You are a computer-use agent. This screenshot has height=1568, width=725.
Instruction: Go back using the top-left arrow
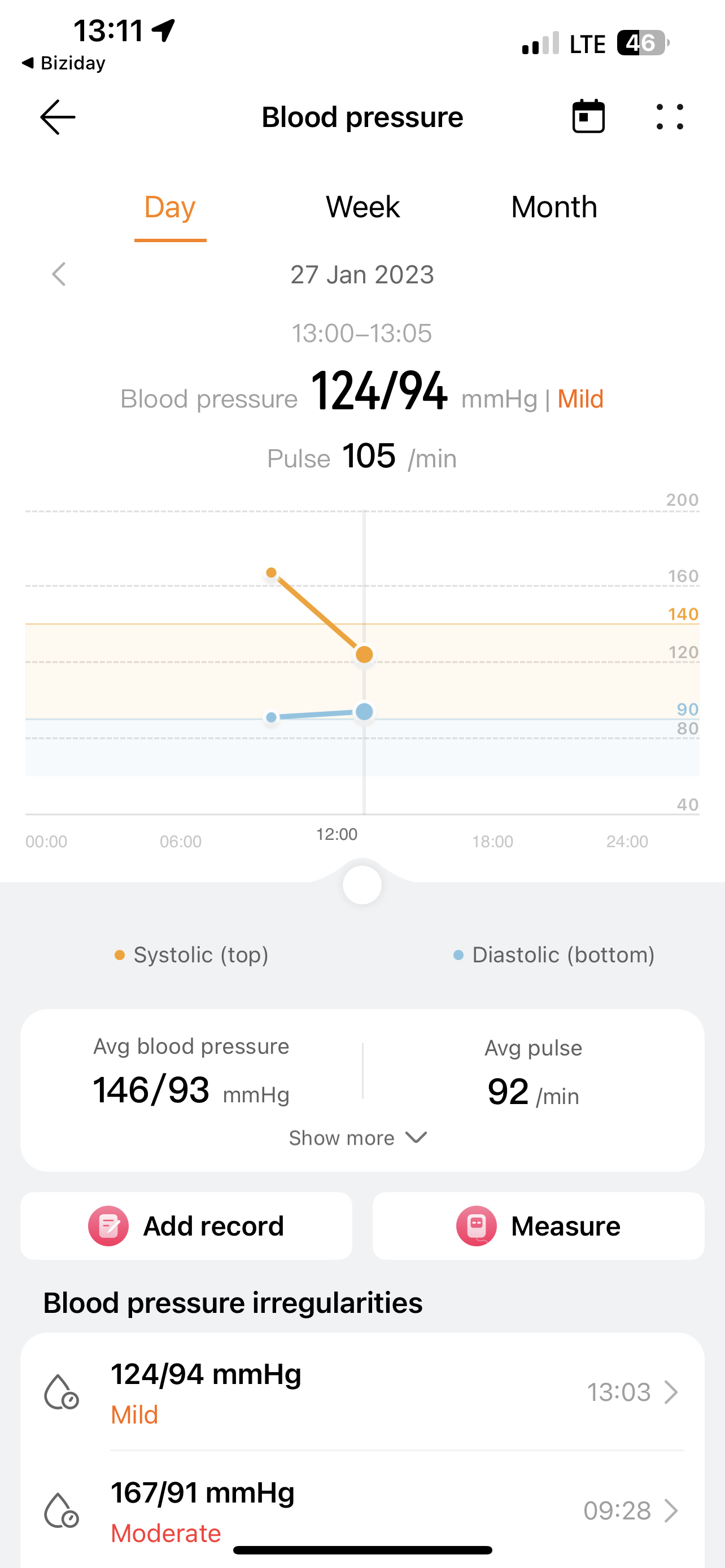(58, 117)
